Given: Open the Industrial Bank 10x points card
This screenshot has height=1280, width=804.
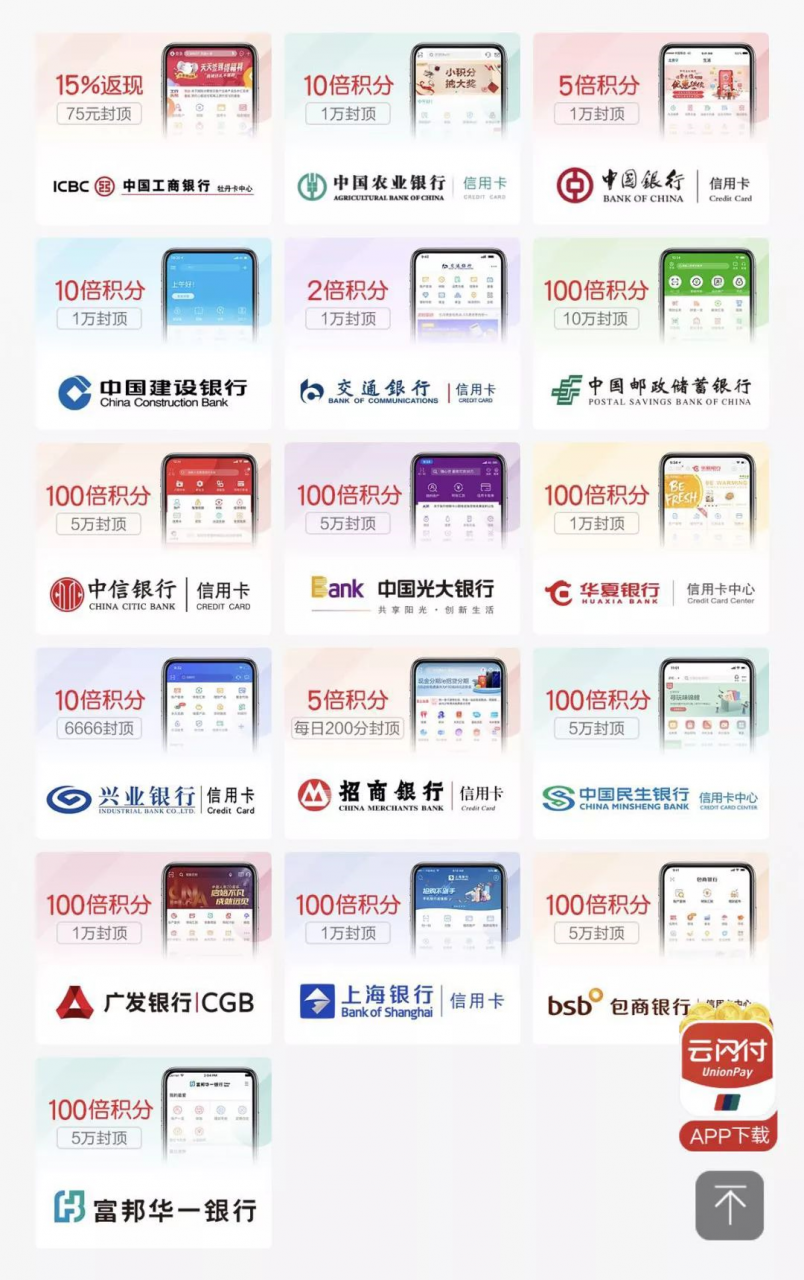Looking at the screenshot, I should click(x=153, y=744).
